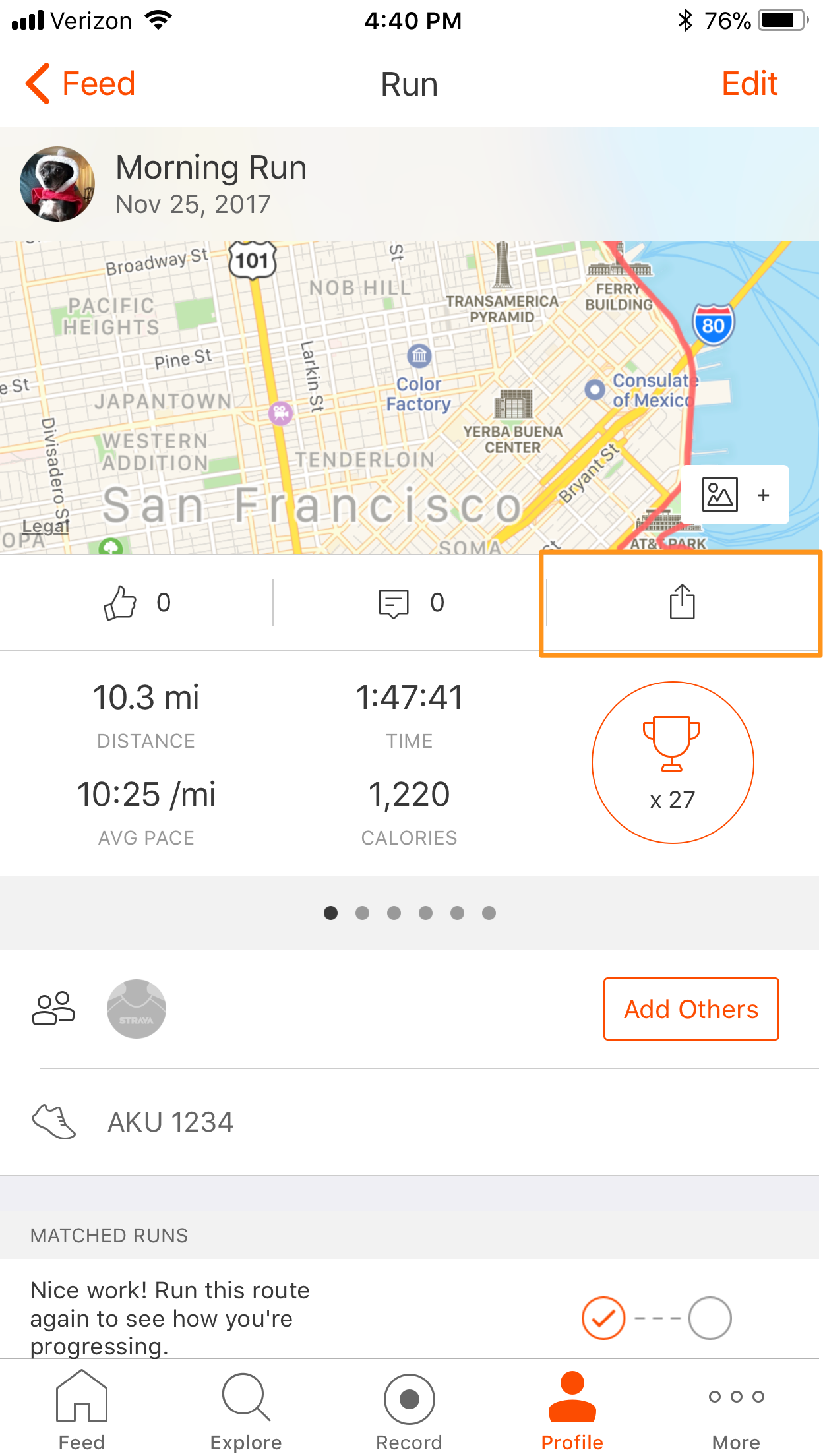823x1456 pixels.
Task: Tap the Add Others button
Action: click(690, 1009)
